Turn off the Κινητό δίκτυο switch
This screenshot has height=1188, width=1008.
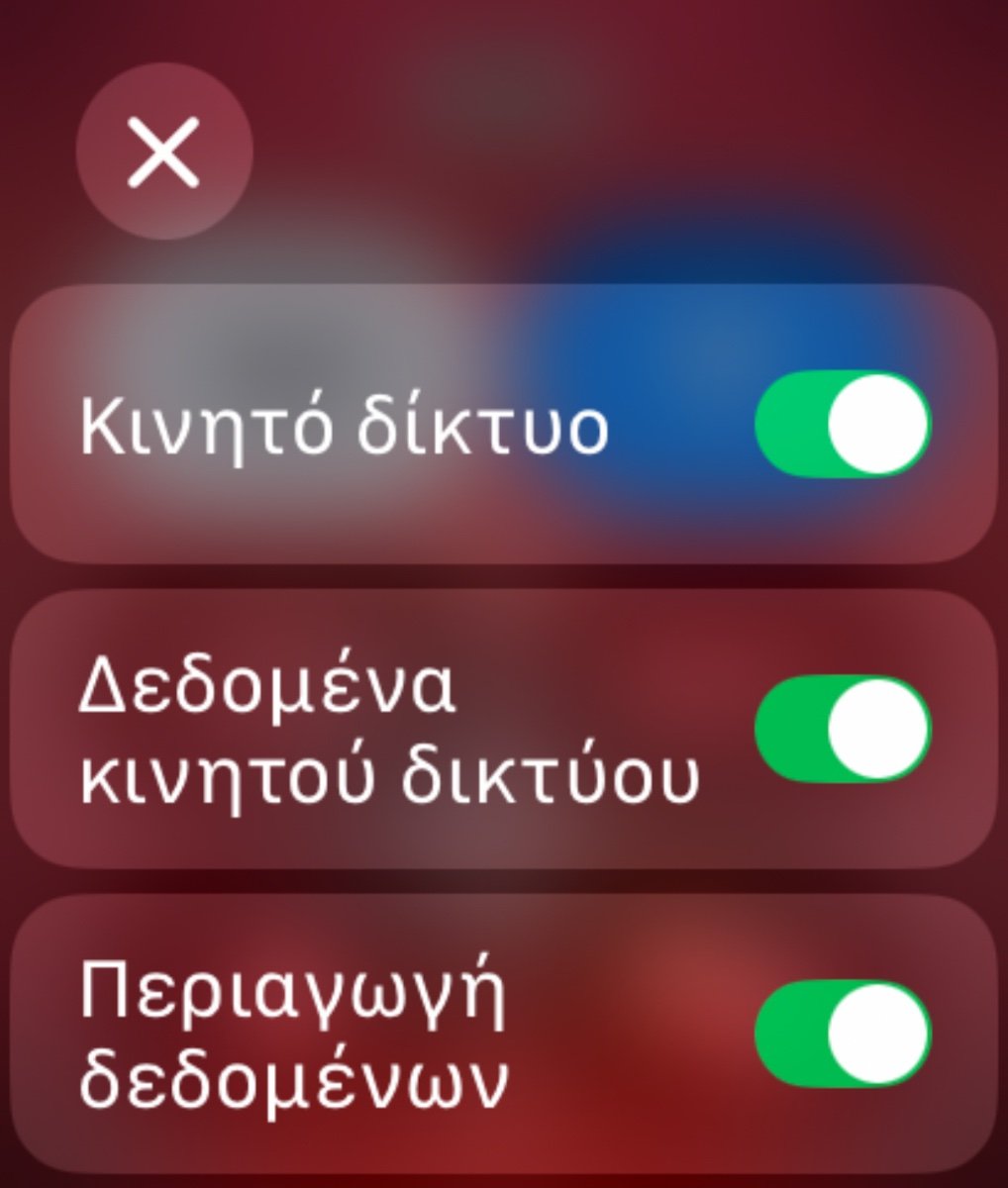click(843, 425)
